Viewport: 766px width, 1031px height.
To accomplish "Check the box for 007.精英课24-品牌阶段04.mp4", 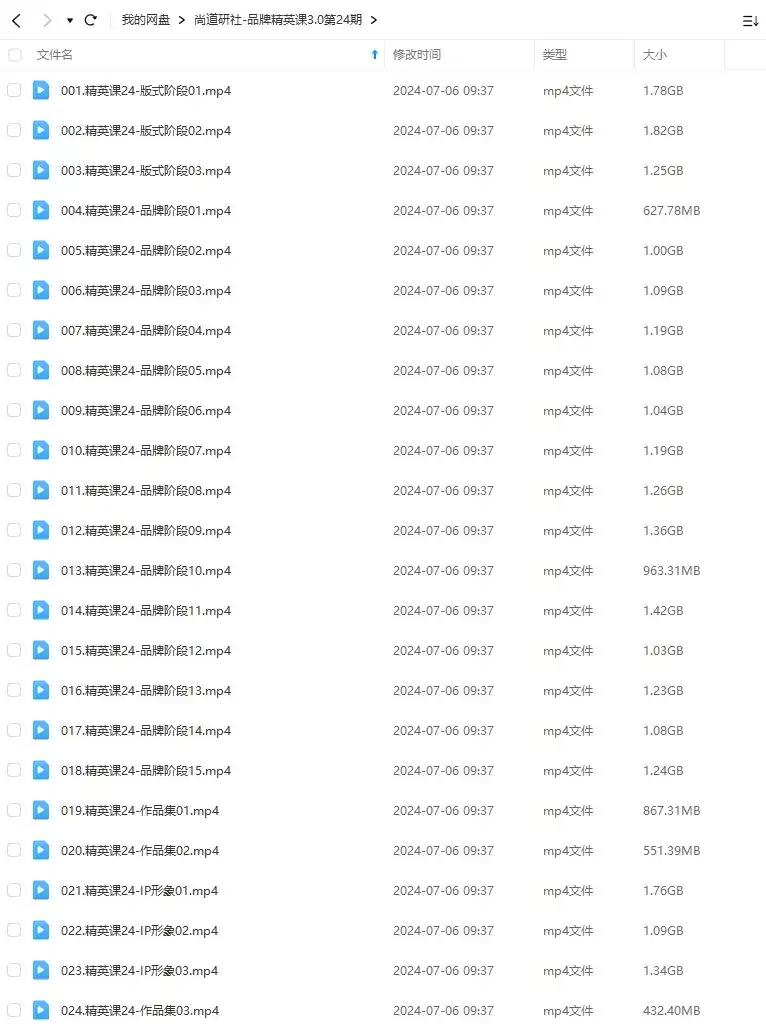I will (14, 331).
